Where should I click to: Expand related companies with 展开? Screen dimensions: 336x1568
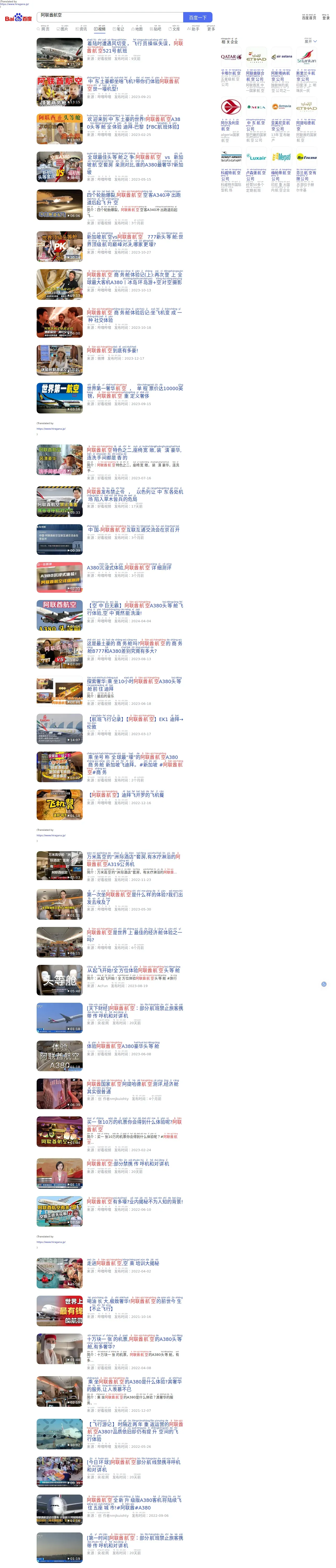pos(310,41)
